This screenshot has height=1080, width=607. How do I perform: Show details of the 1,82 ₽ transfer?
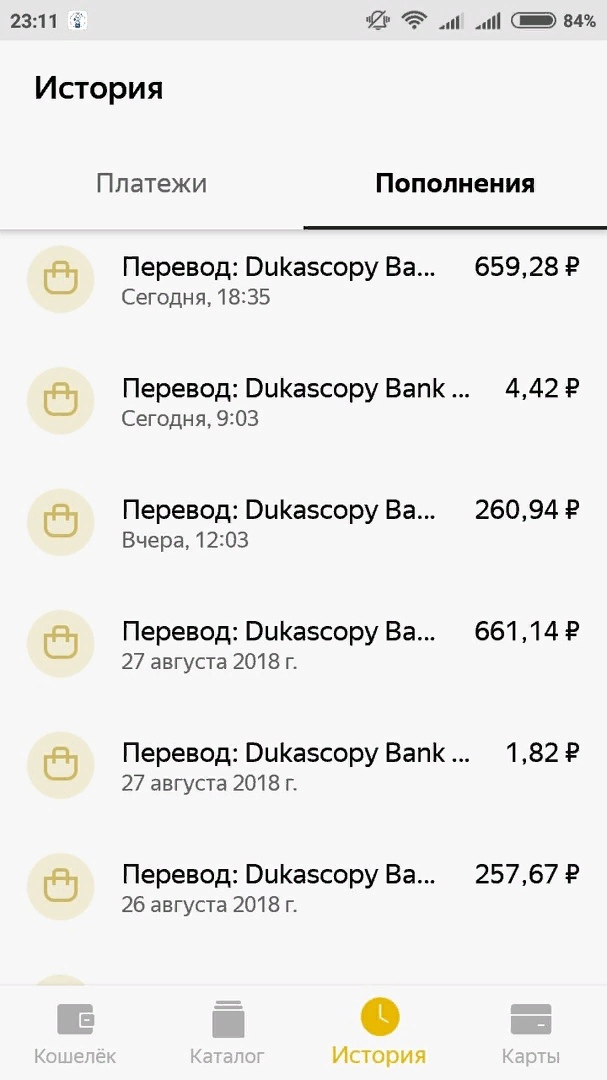coord(303,766)
